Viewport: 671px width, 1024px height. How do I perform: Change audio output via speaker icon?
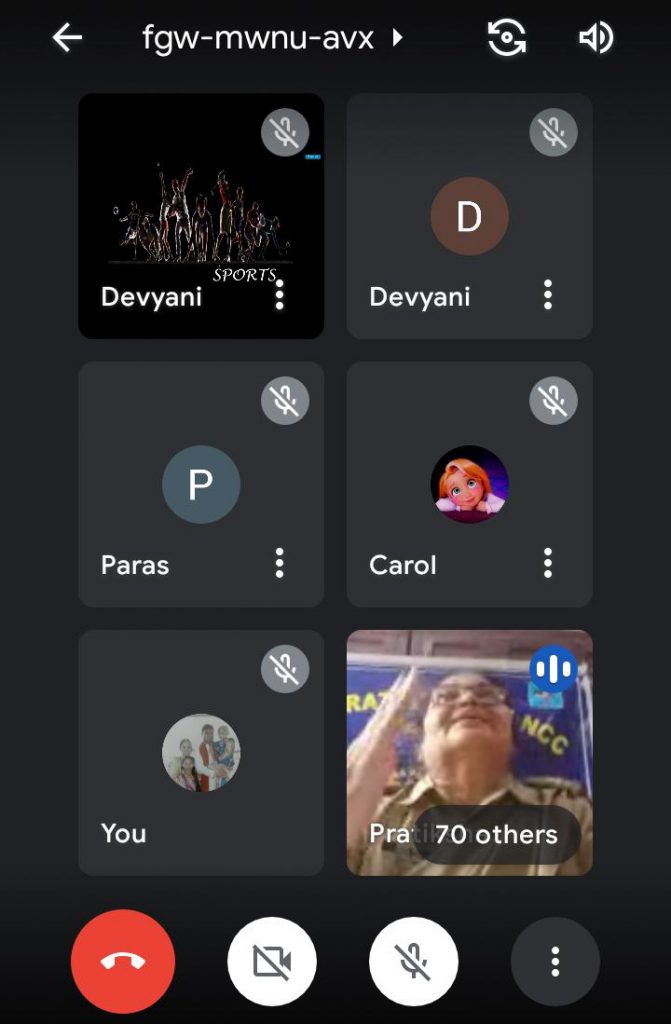[x=595, y=39]
